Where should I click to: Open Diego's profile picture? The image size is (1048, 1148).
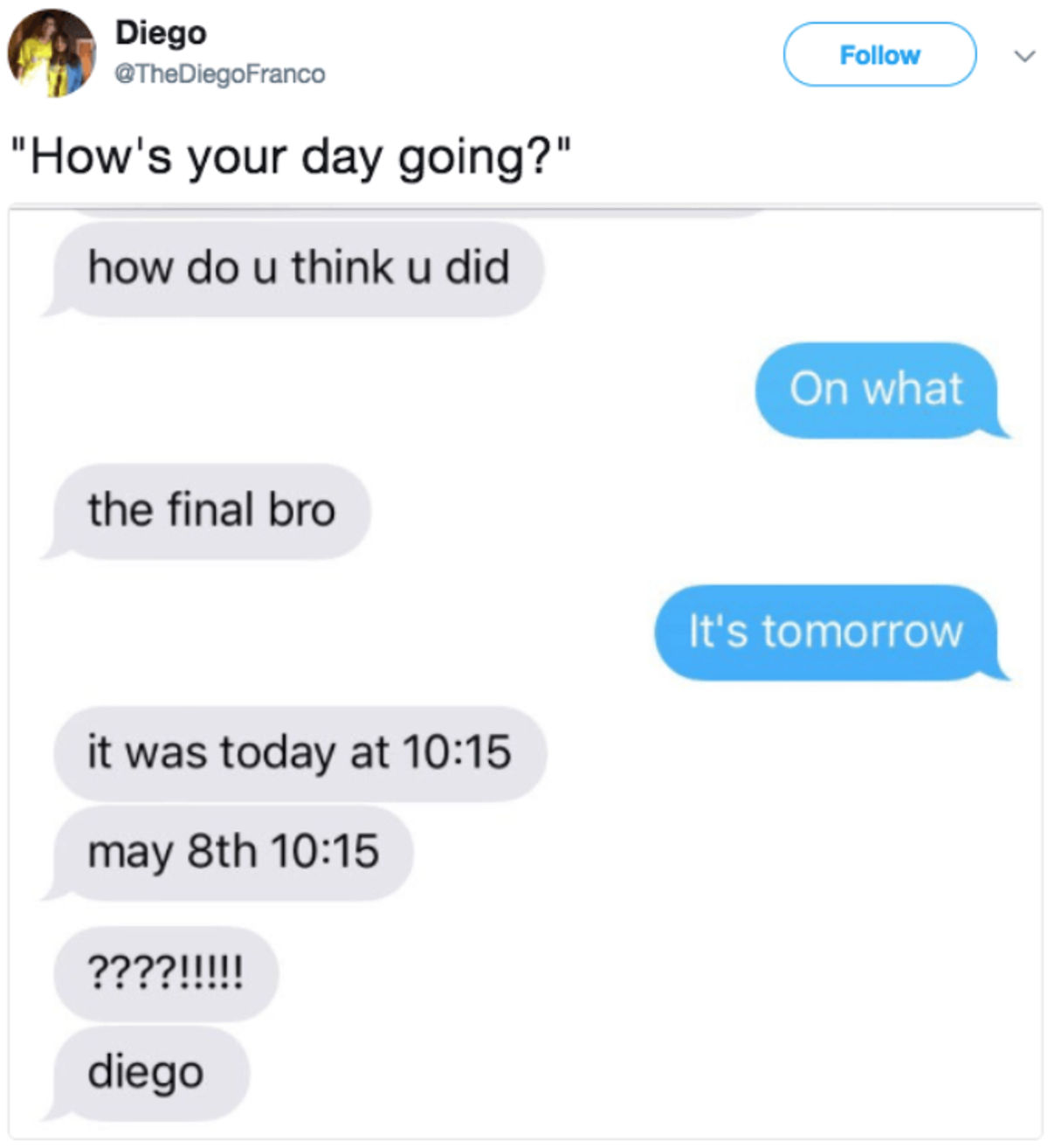[x=52, y=53]
